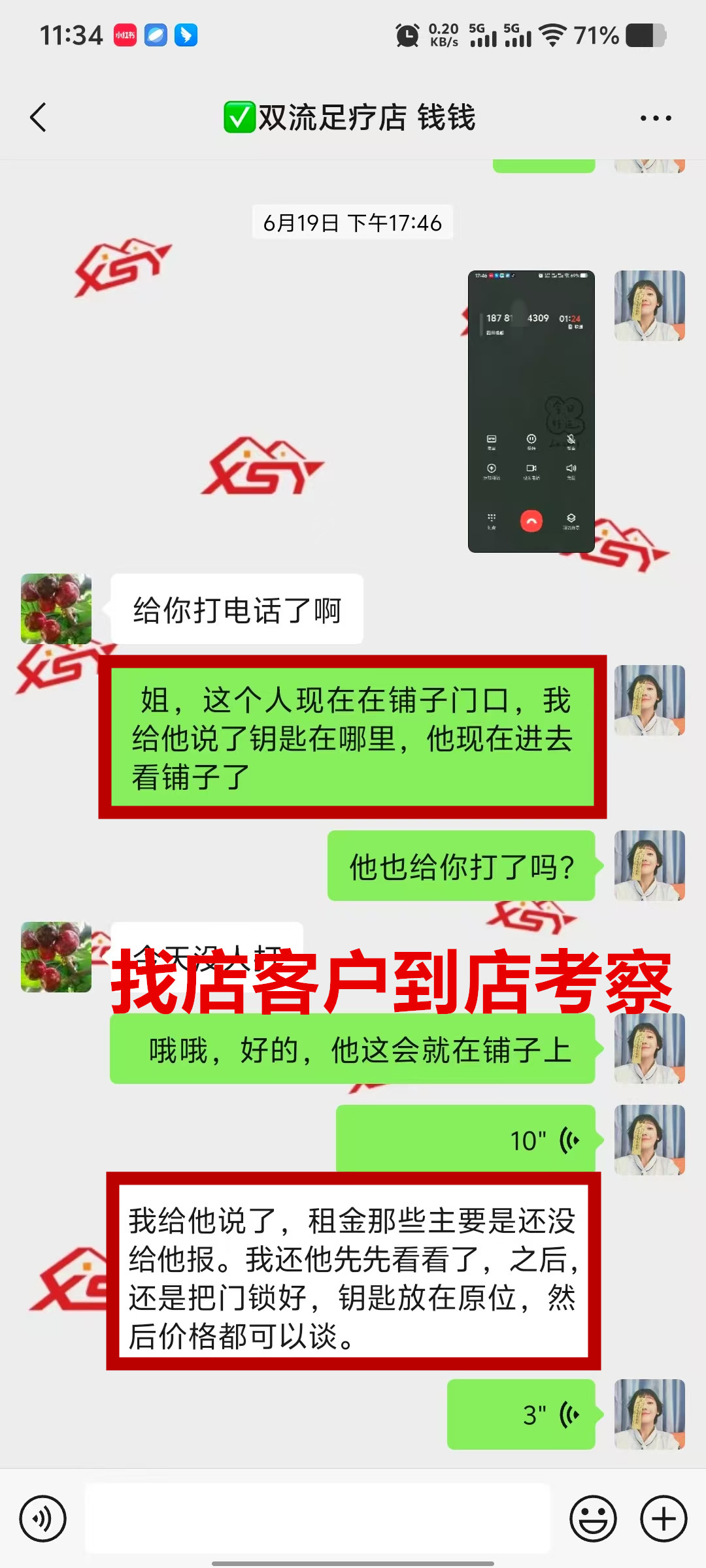View cherry avatar profile beside 给你打电话了啊
This screenshot has height=1568, width=706.
click(56, 609)
